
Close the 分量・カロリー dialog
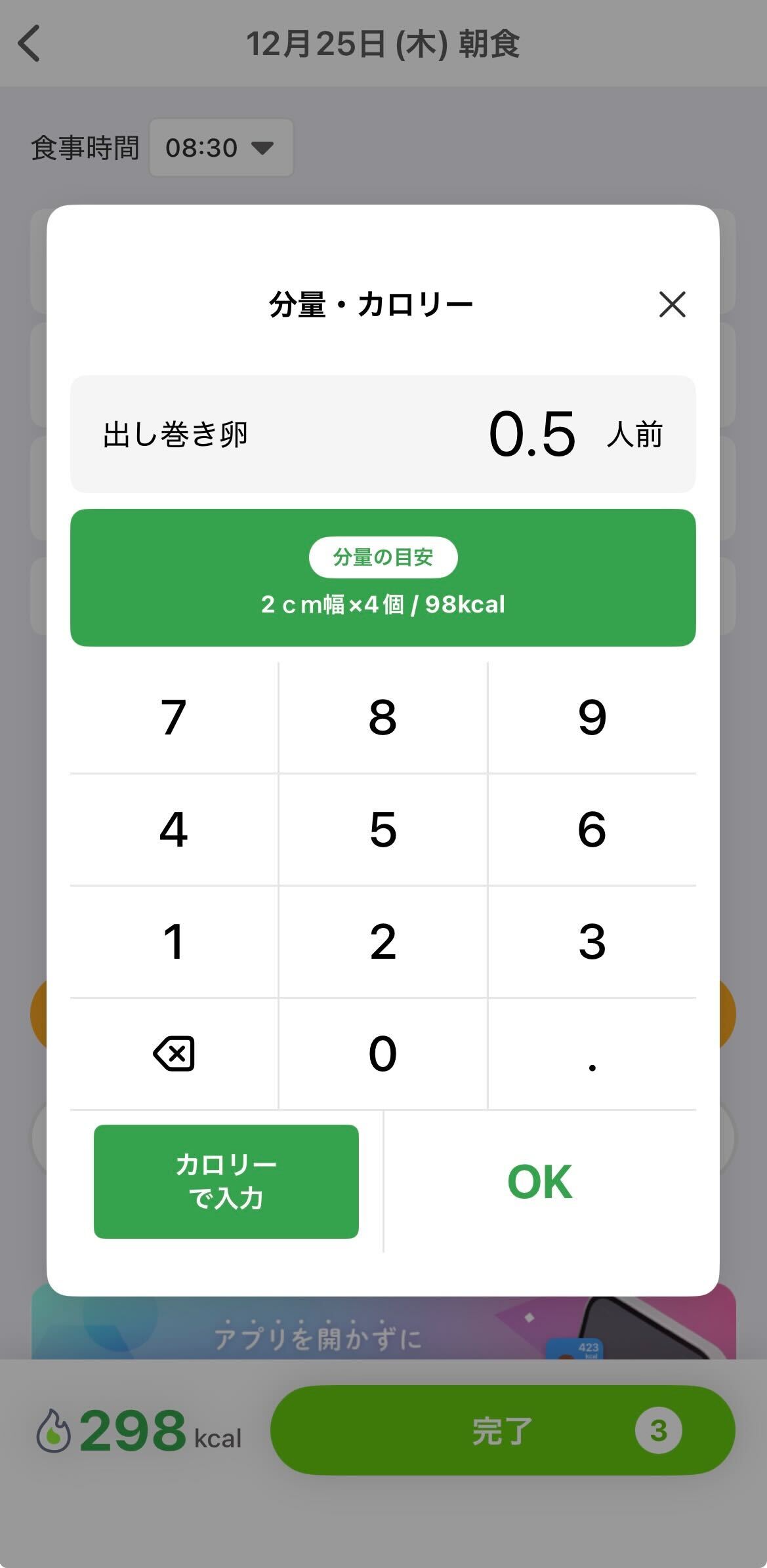coord(672,305)
